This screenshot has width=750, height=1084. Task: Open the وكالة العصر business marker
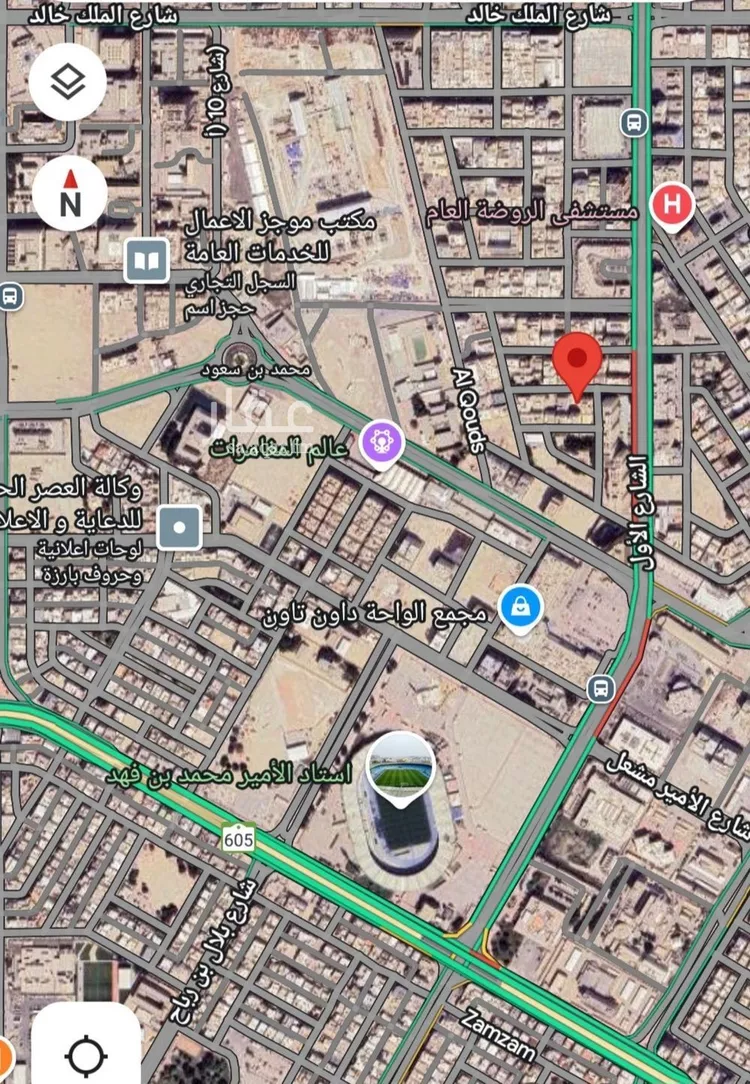180,527
